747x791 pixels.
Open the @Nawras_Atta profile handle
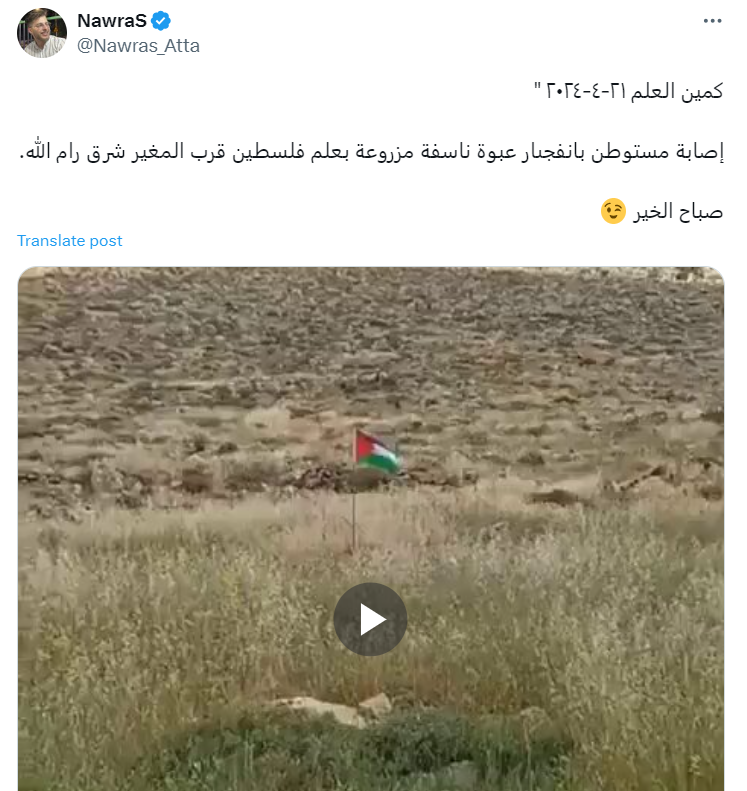tap(138, 46)
